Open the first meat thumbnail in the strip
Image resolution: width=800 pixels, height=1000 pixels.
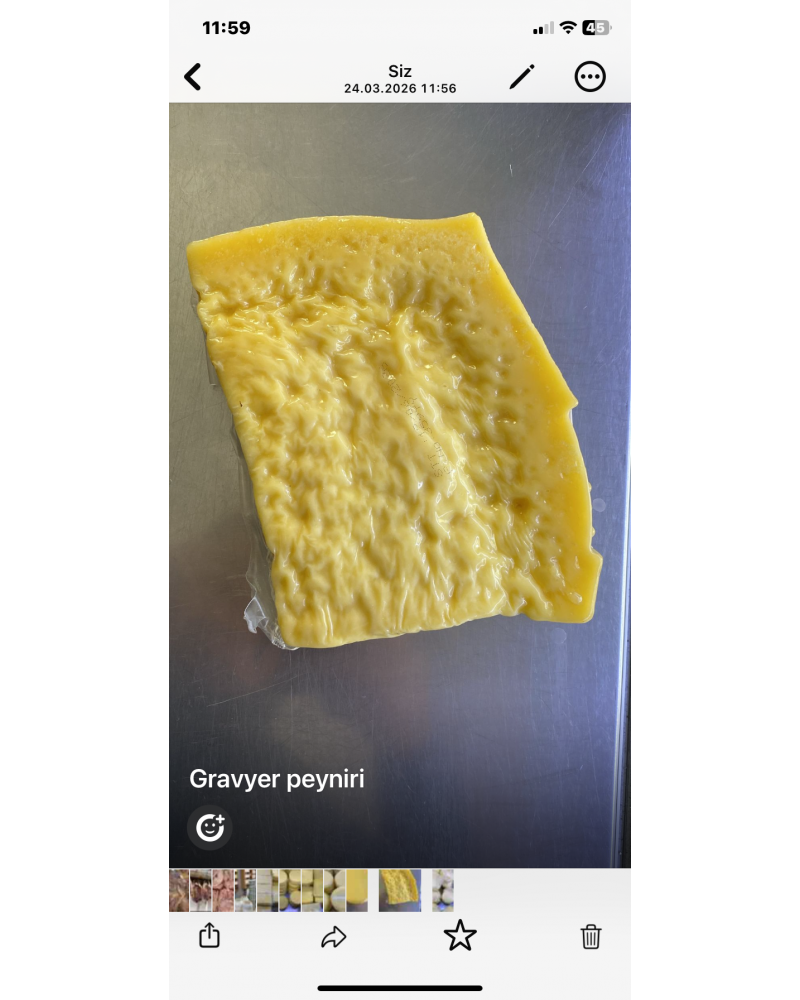coord(178,890)
